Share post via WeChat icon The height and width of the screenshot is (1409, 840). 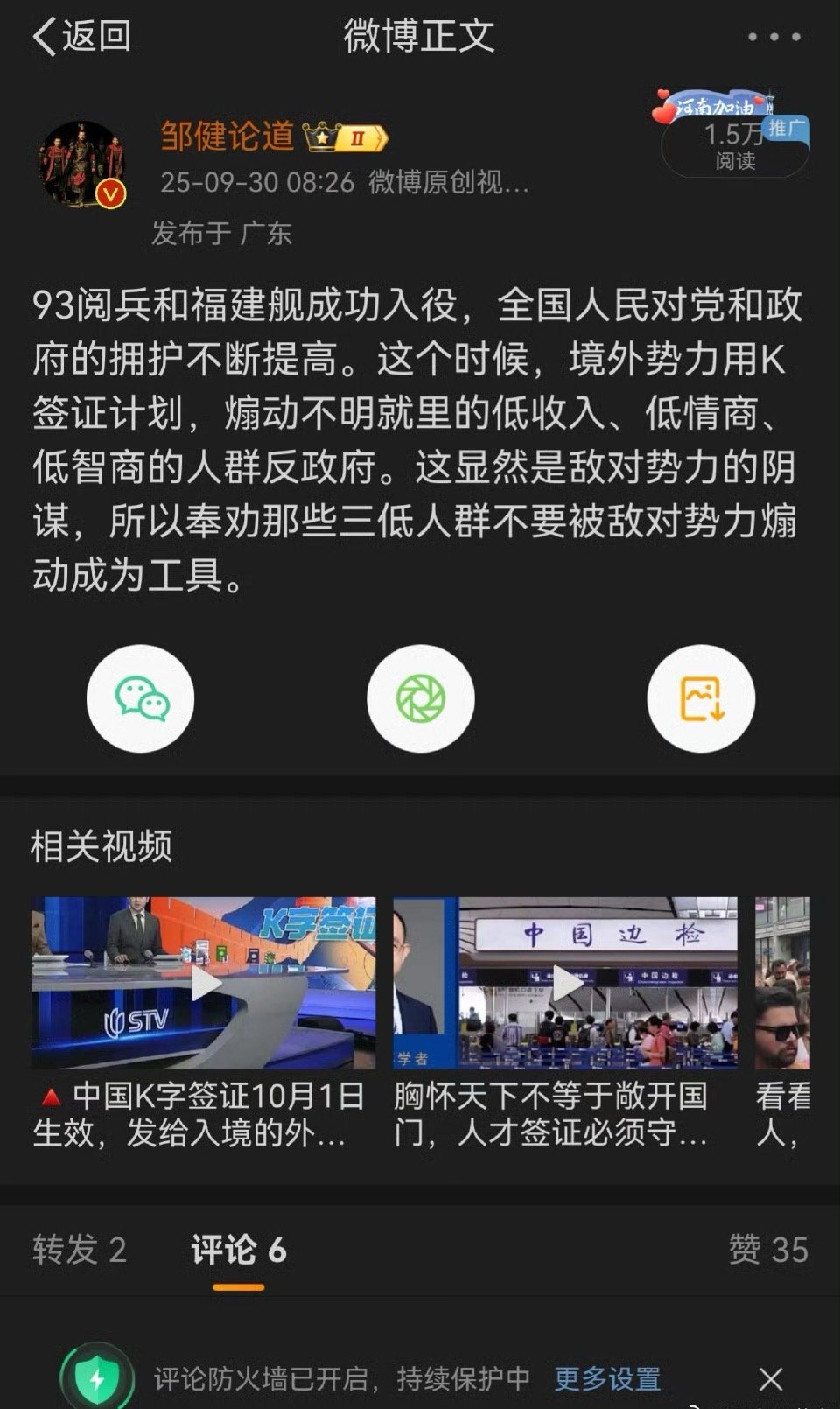tap(141, 698)
